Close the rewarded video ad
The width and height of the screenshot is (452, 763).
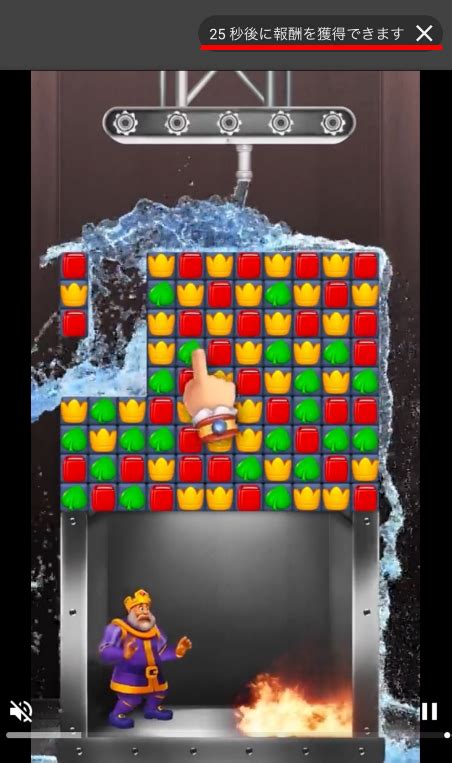pos(424,33)
